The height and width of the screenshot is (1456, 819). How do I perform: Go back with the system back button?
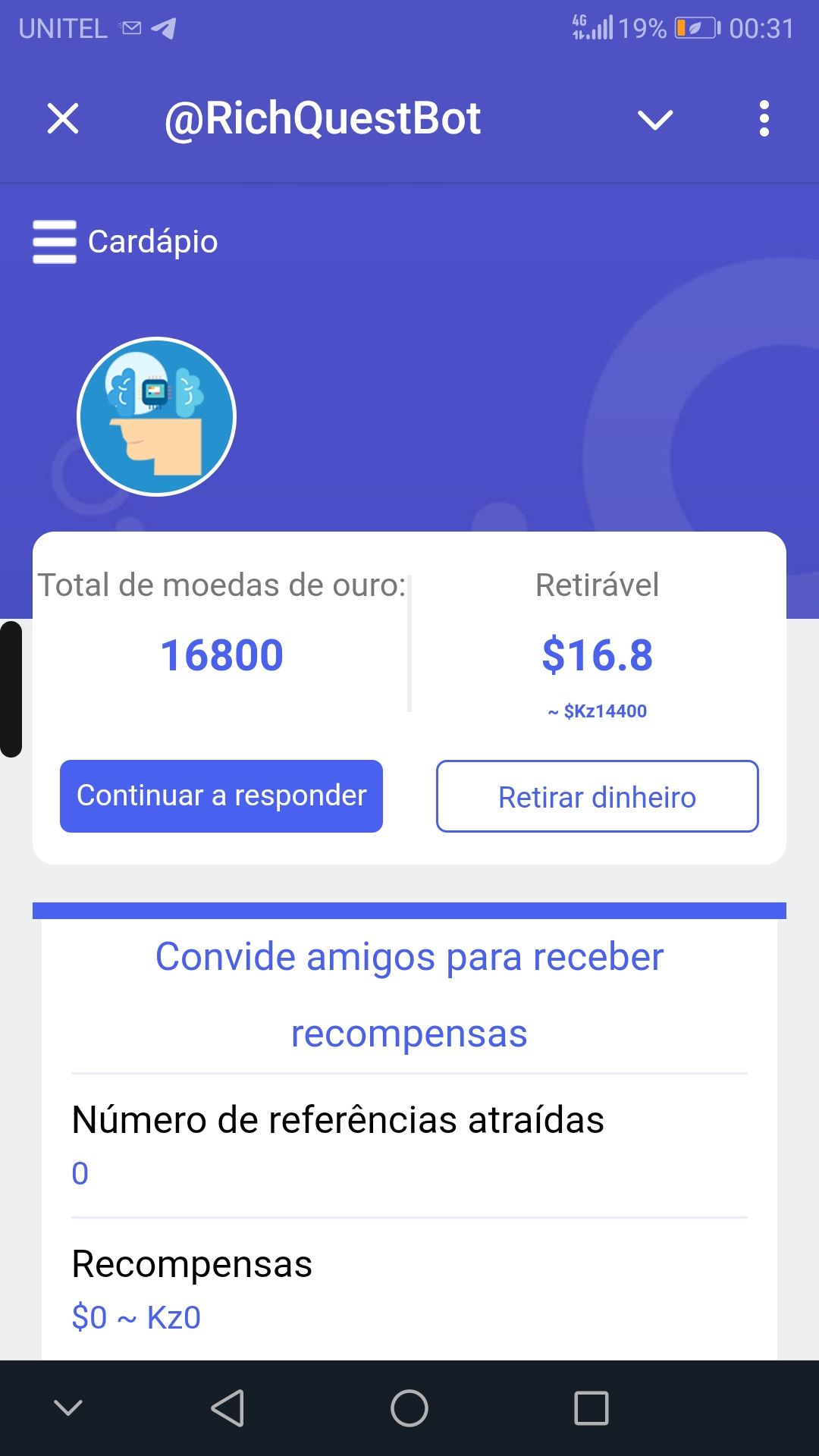click(x=227, y=1408)
